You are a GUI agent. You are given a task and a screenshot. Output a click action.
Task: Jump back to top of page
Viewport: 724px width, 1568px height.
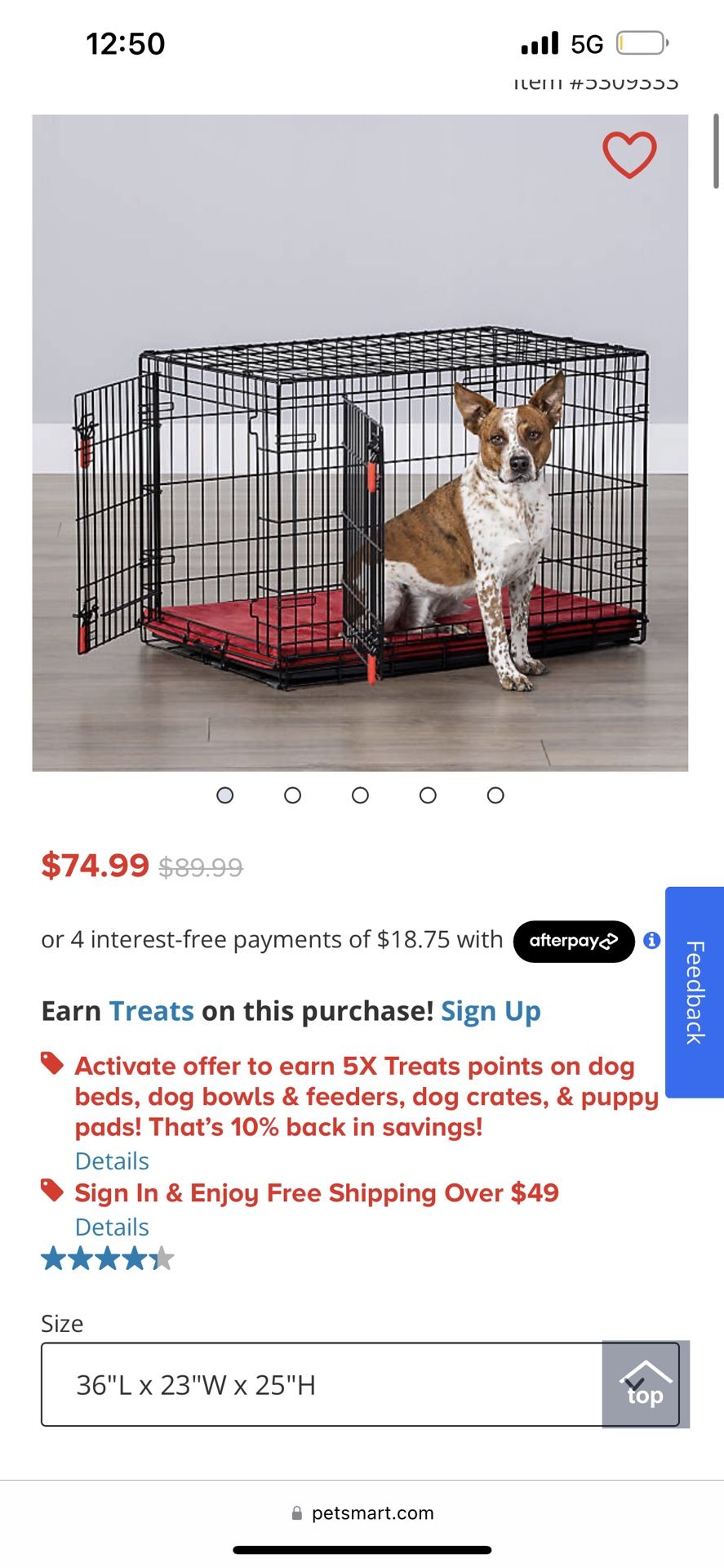pos(646,1384)
